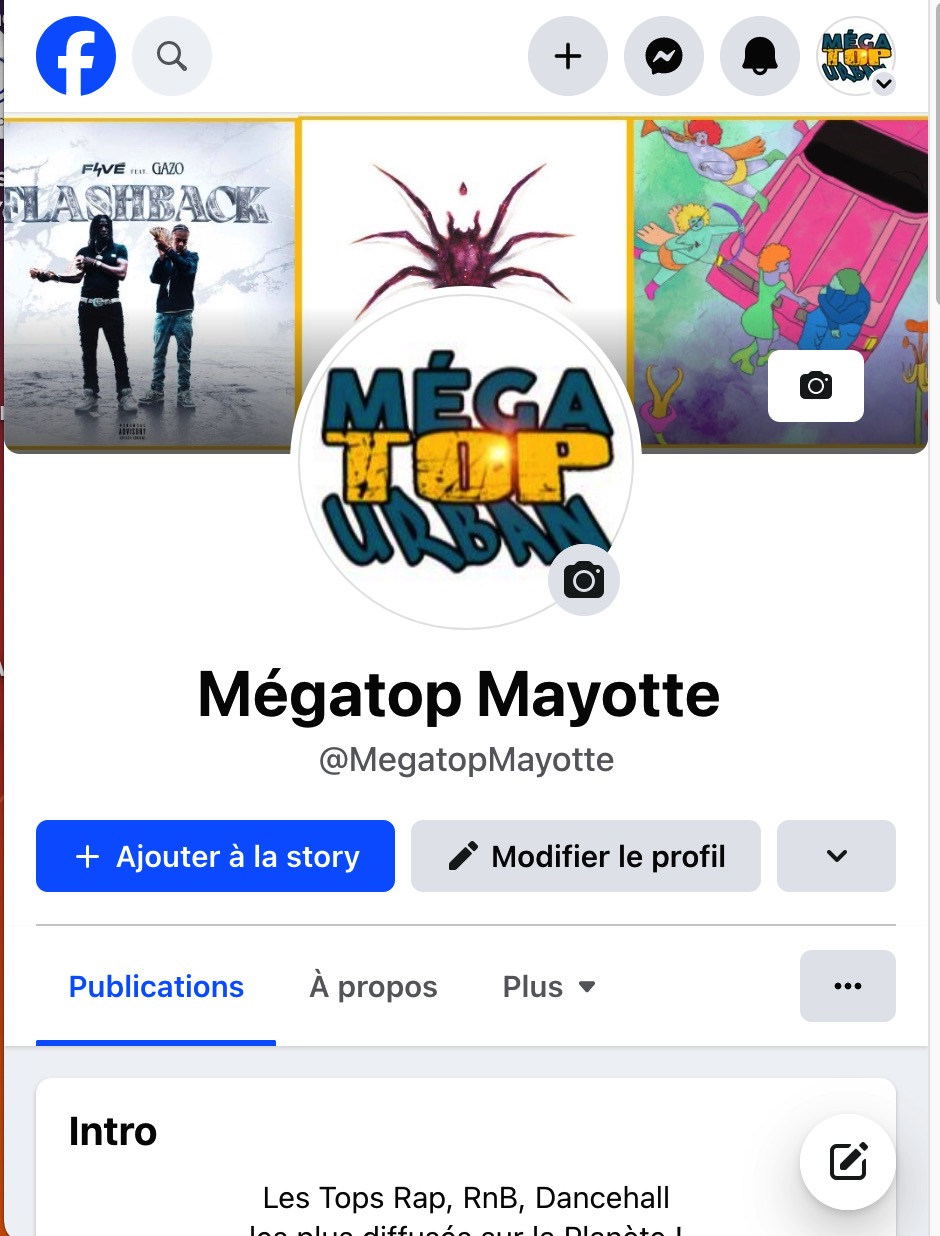
Task: Open Messenger
Action: [664, 56]
